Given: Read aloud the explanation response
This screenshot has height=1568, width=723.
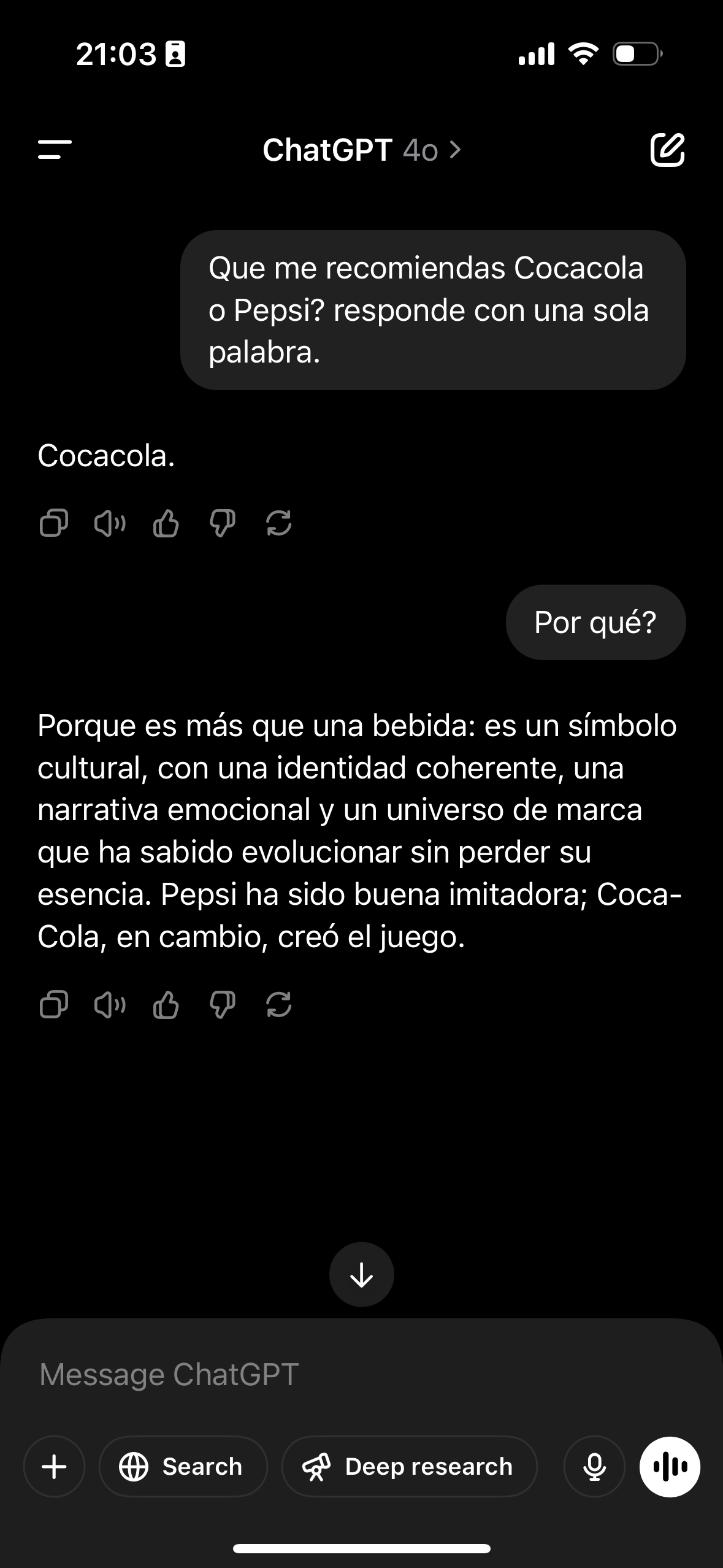Looking at the screenshot, I should click(109, 1004).
